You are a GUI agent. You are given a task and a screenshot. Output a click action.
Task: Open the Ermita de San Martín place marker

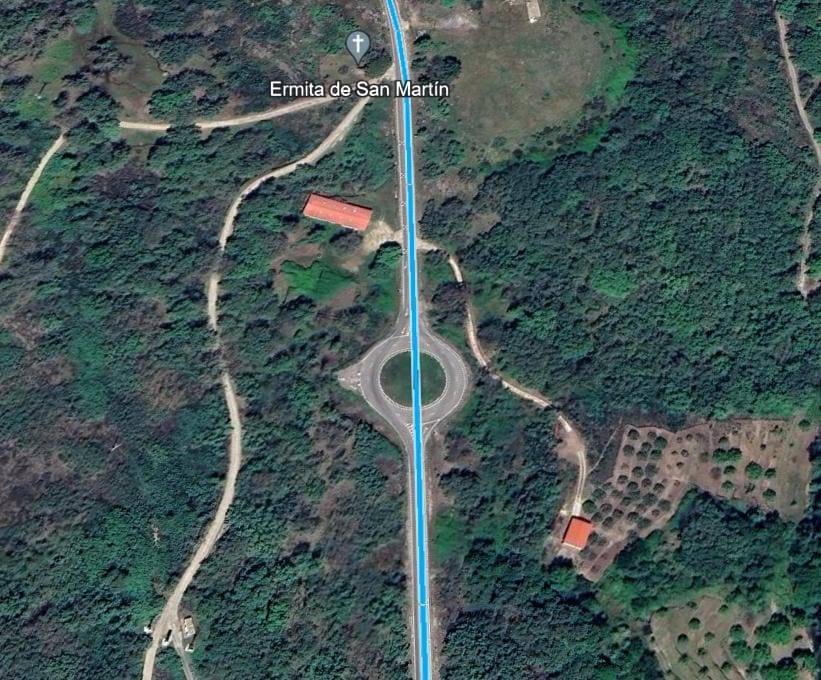pyautogui.click(x=357, y=44)
